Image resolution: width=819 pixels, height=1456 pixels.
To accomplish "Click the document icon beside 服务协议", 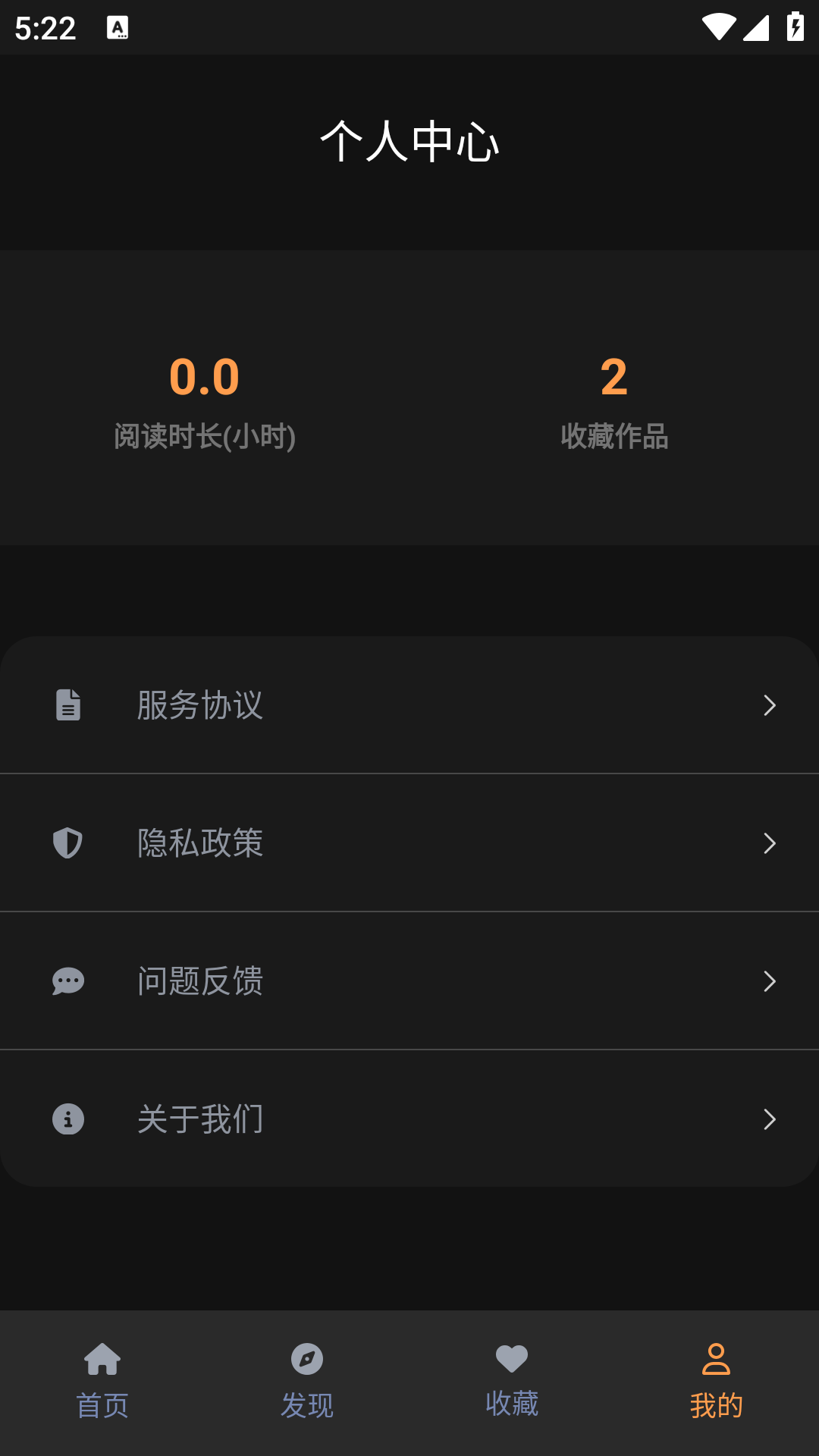I will (x=68, y=705).
